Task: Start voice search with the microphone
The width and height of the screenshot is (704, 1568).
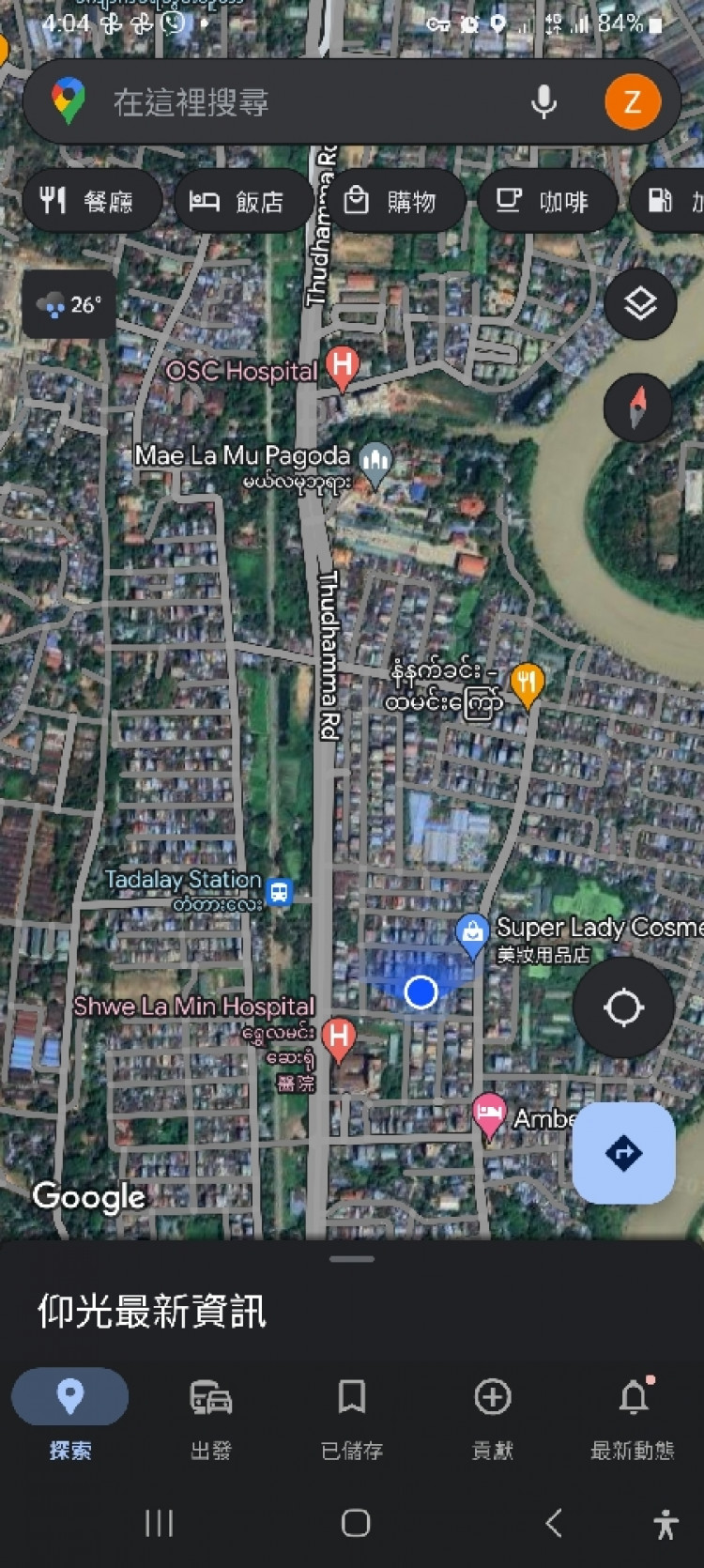Action: pyautogui.click(x=543, y=102)
